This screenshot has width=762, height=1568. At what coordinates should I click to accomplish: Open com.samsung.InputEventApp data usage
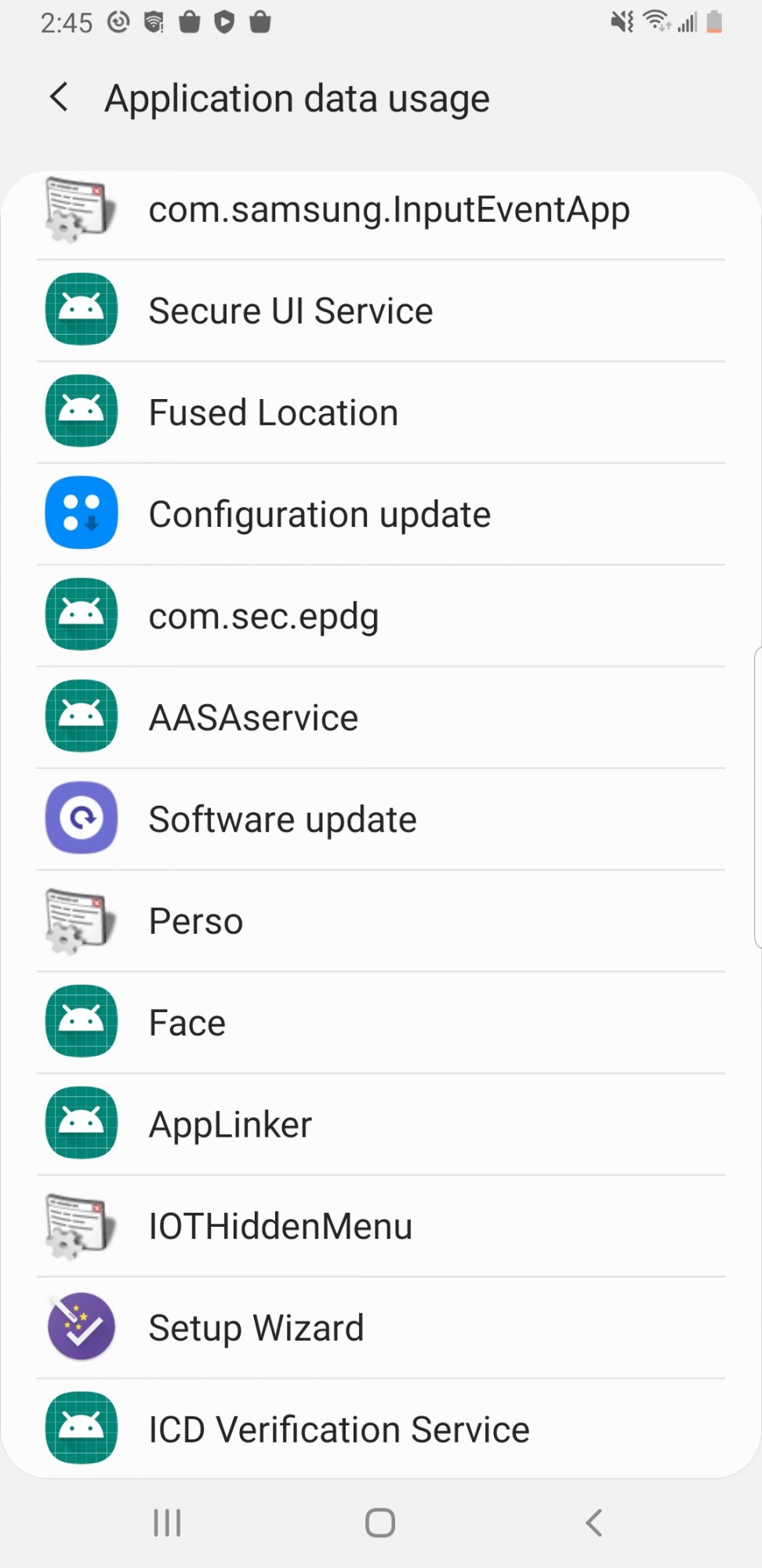[381, 210]
